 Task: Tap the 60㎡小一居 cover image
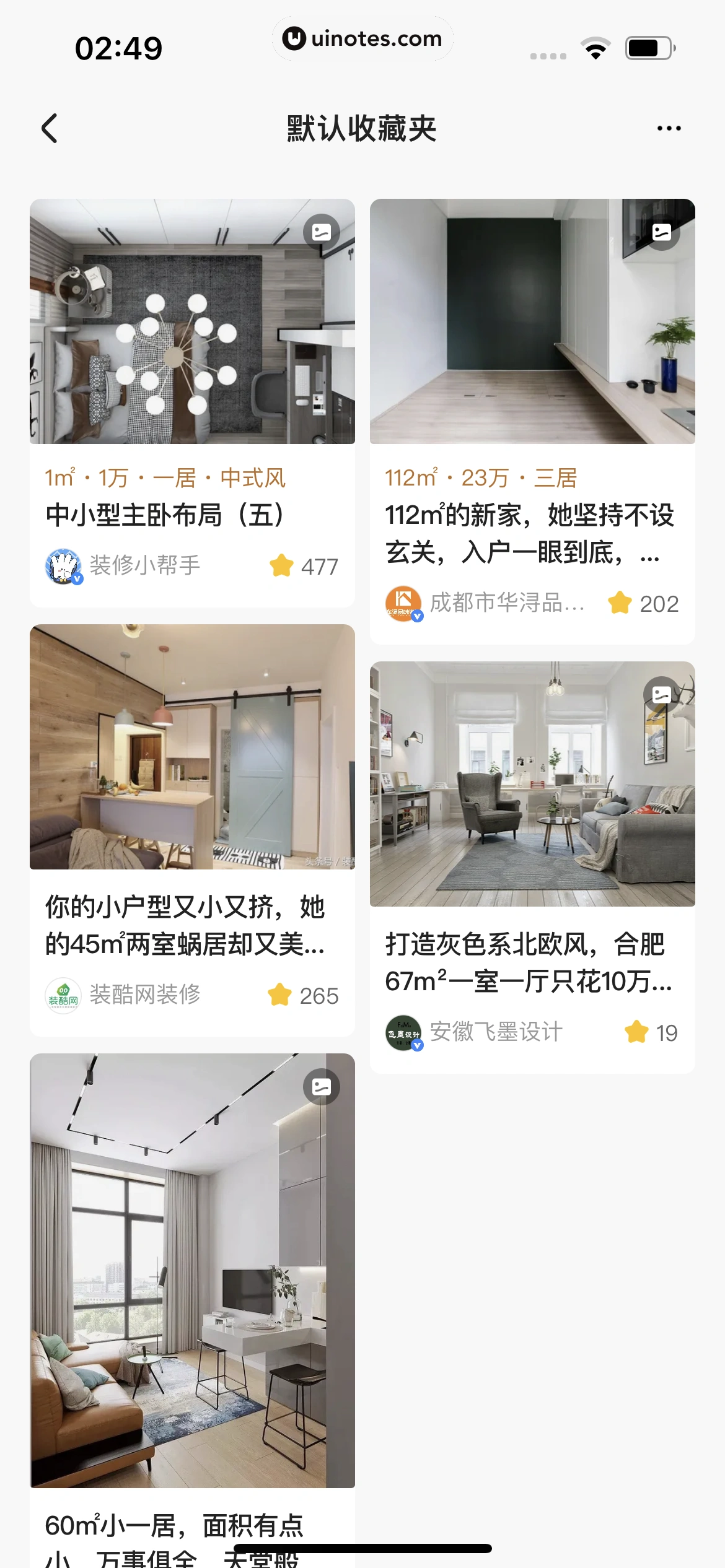click(192, 1270)
